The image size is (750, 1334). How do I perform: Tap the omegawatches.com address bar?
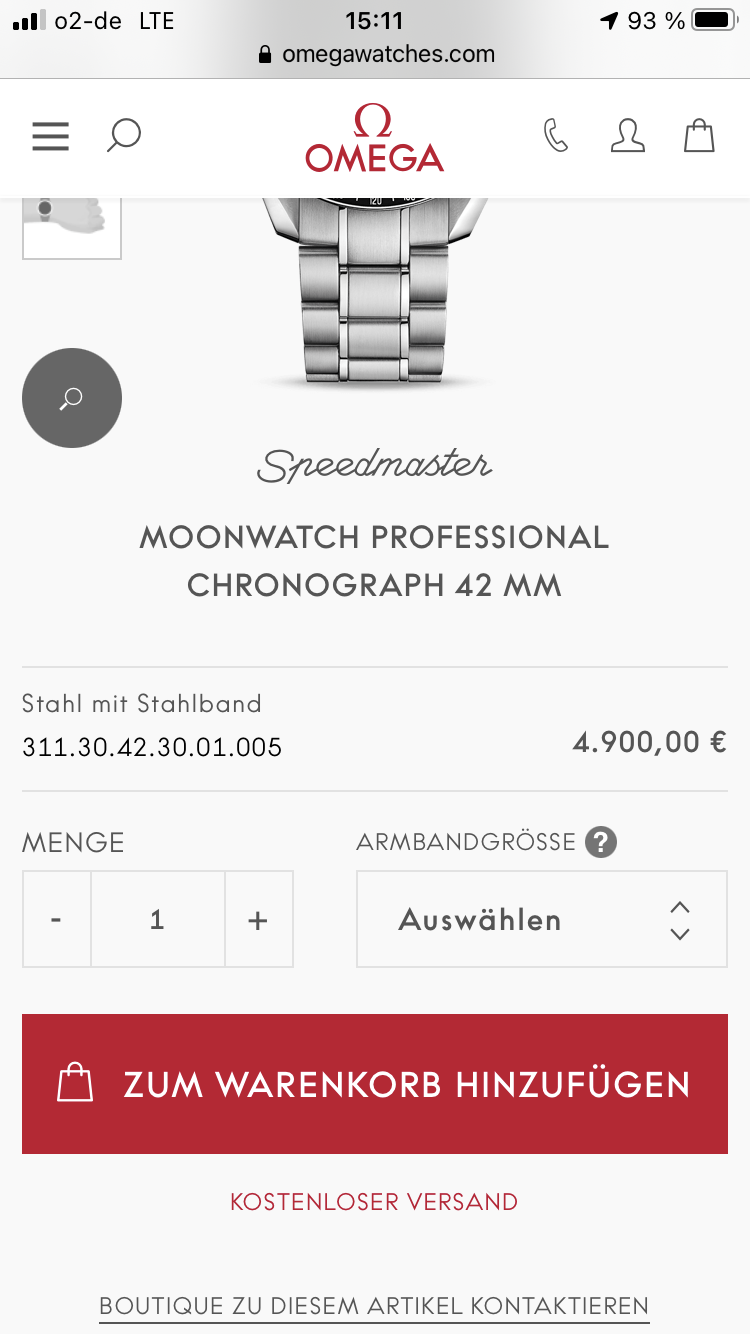point(376,54)
